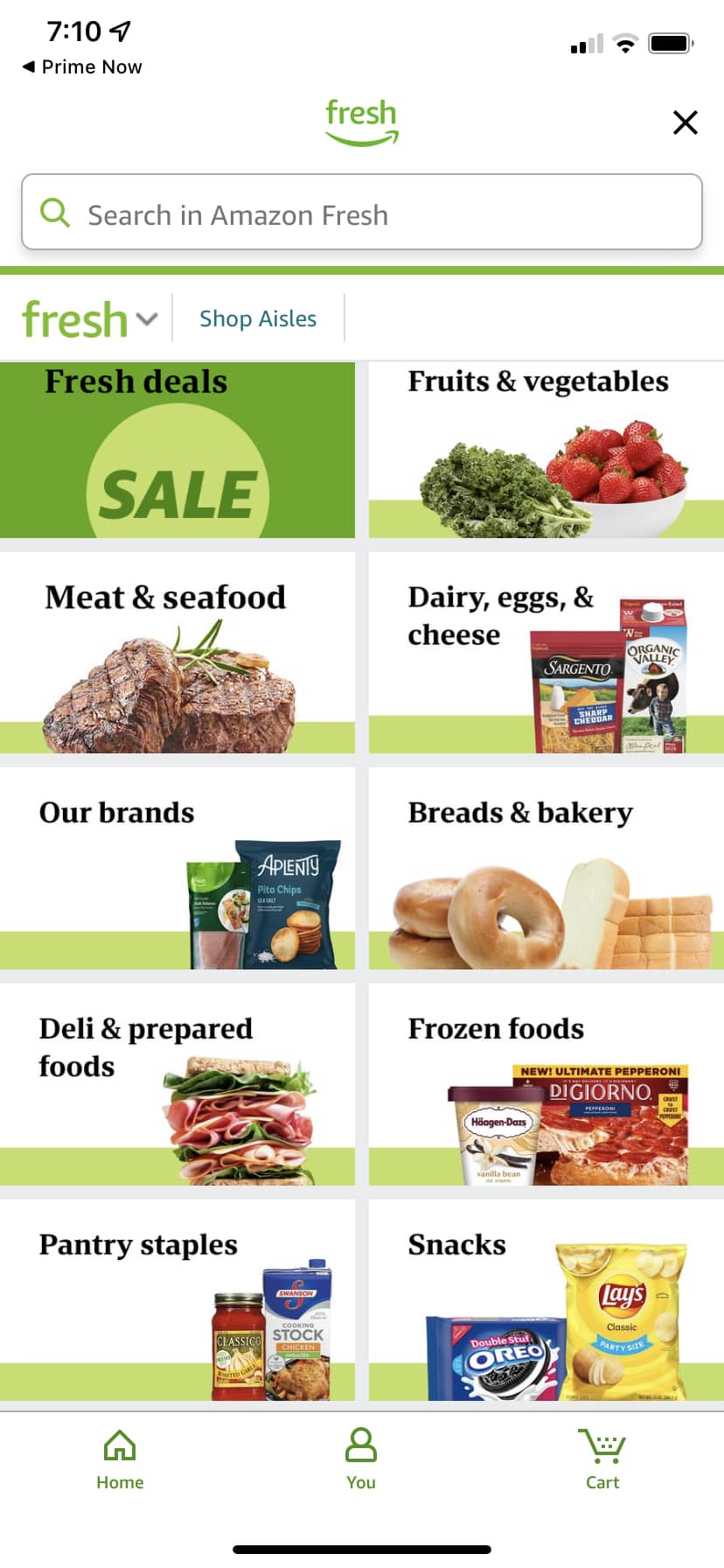
Task: Browse Deli & prepared foods
Action: click(x=178, y=1084)
